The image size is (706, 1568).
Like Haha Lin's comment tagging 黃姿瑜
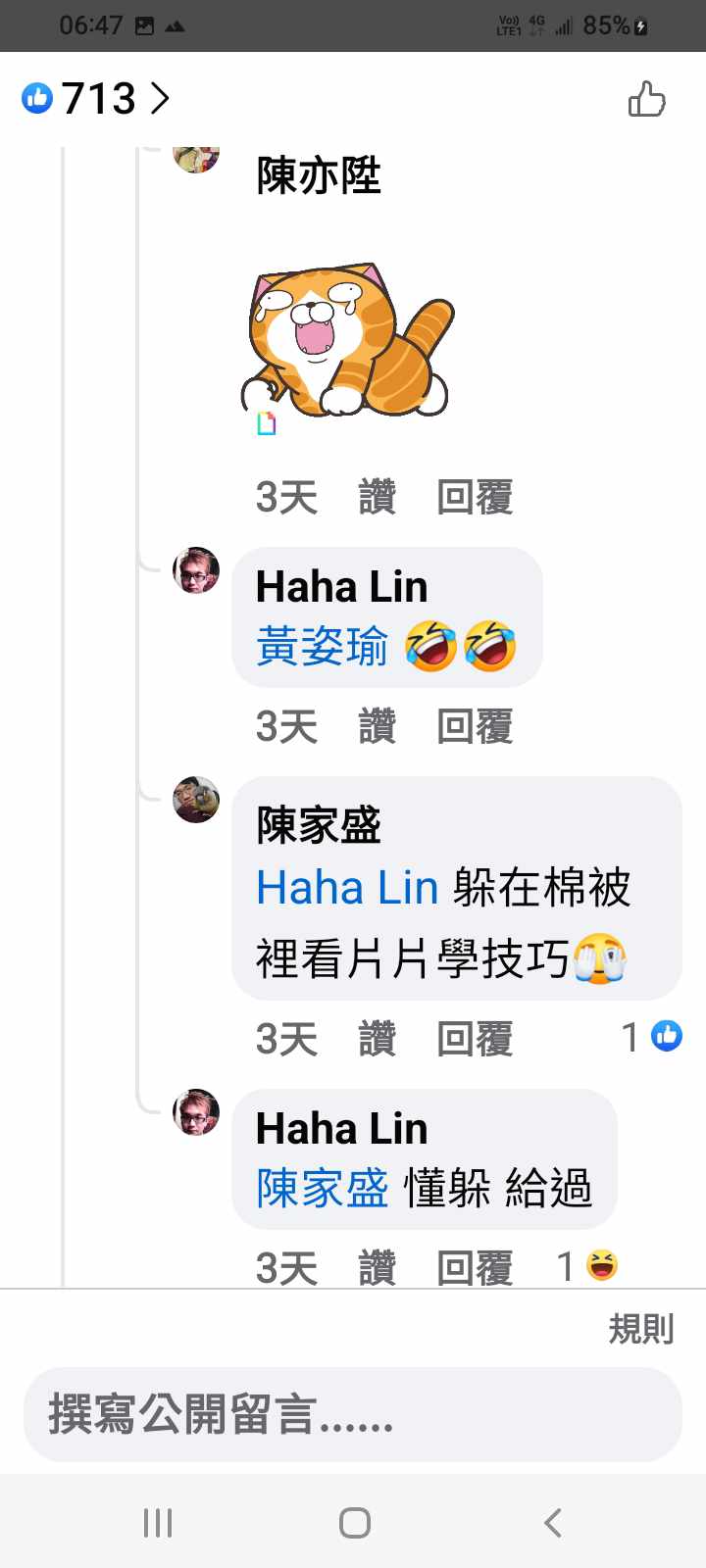point(377,727)
